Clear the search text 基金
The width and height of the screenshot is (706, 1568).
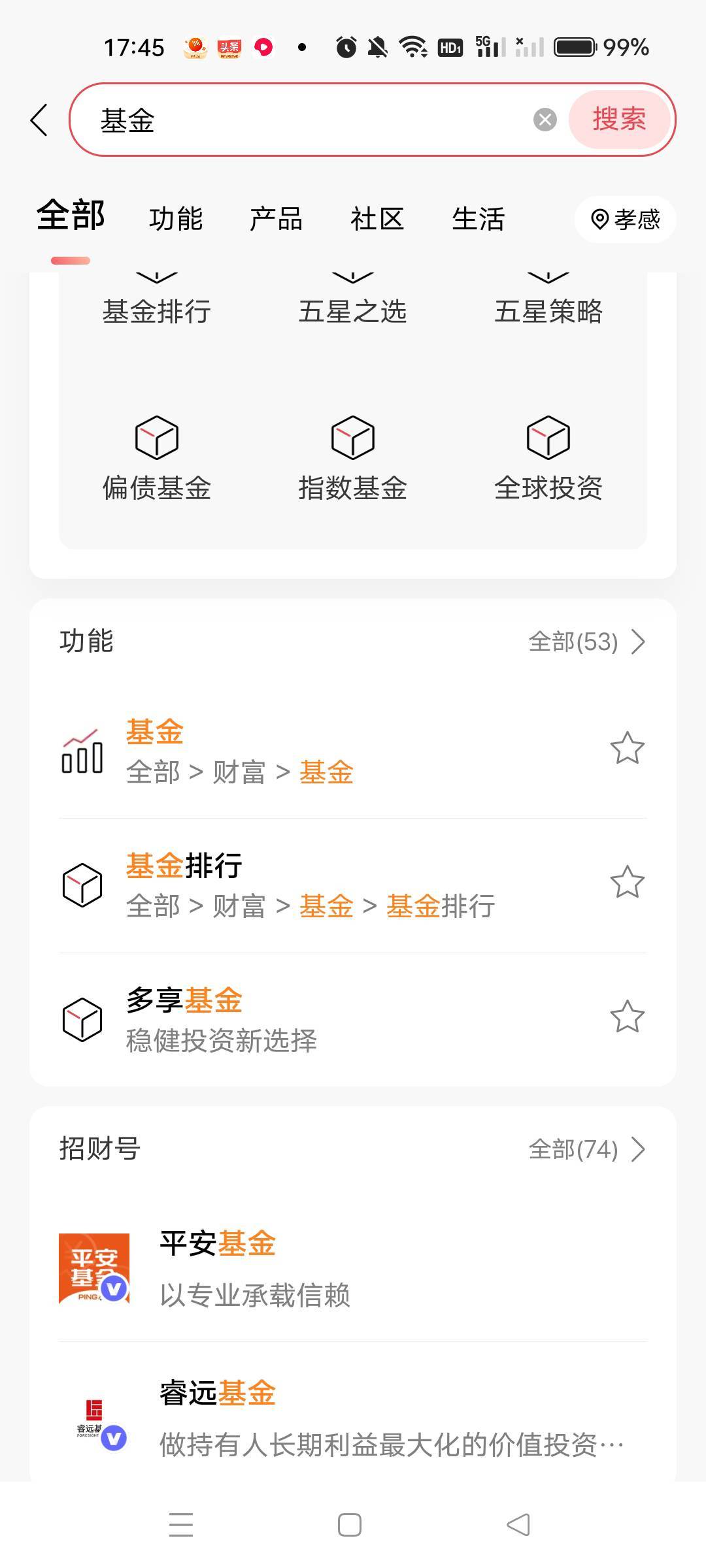coord(545,120)
